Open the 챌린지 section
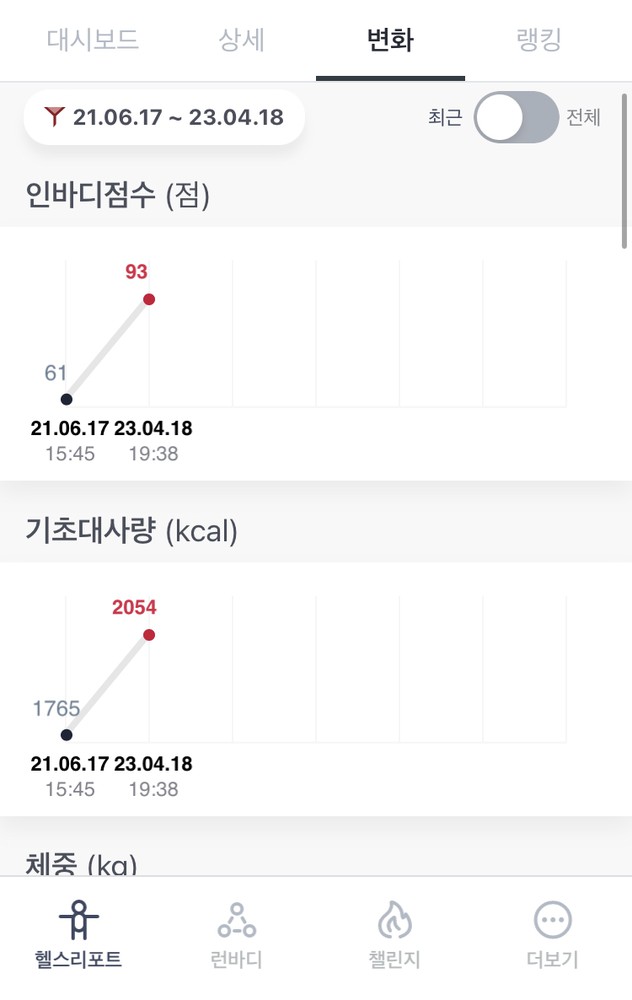This screenshot has width=632, height=1000. 394,935
